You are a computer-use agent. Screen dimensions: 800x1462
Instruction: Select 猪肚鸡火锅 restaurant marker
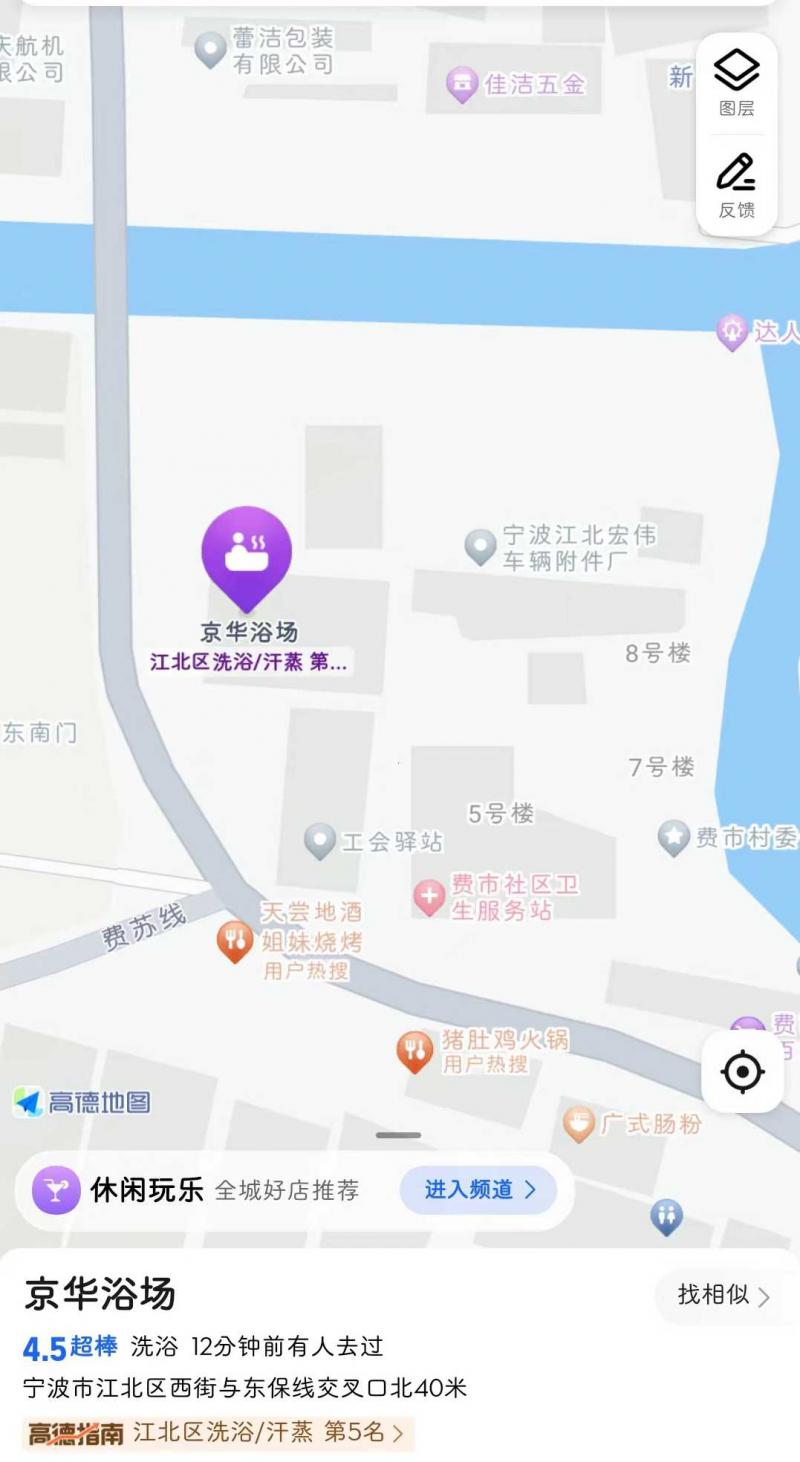click(415, 1051)
